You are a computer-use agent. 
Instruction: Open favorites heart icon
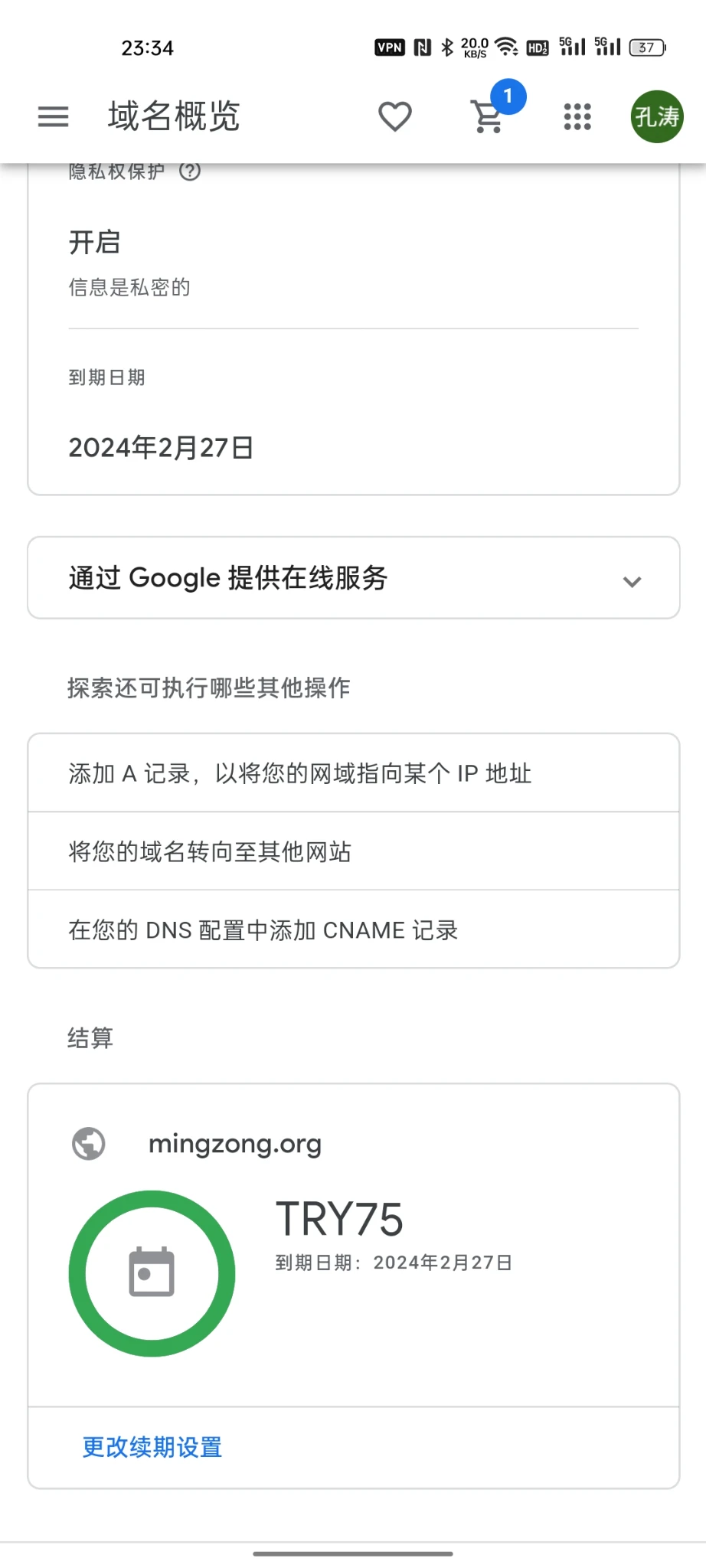395,116
